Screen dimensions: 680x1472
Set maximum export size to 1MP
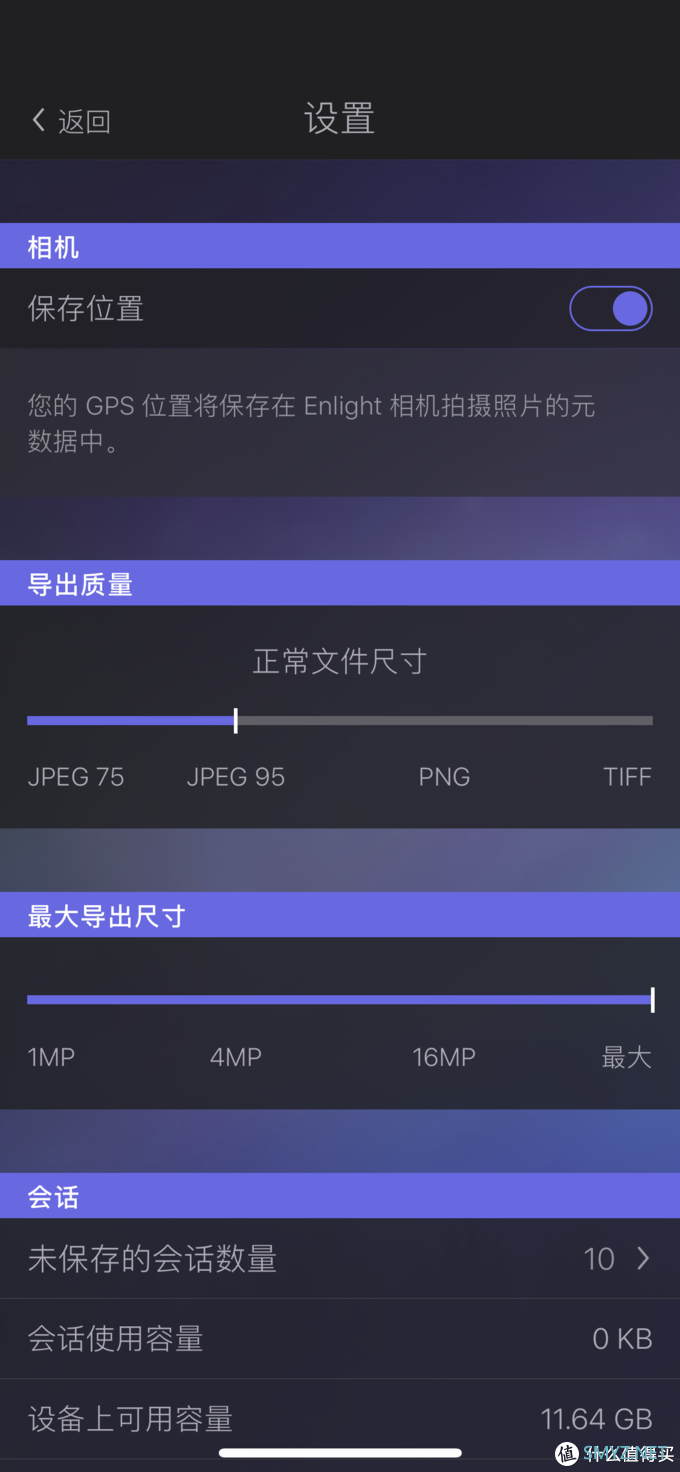click(x=29, y=999)
